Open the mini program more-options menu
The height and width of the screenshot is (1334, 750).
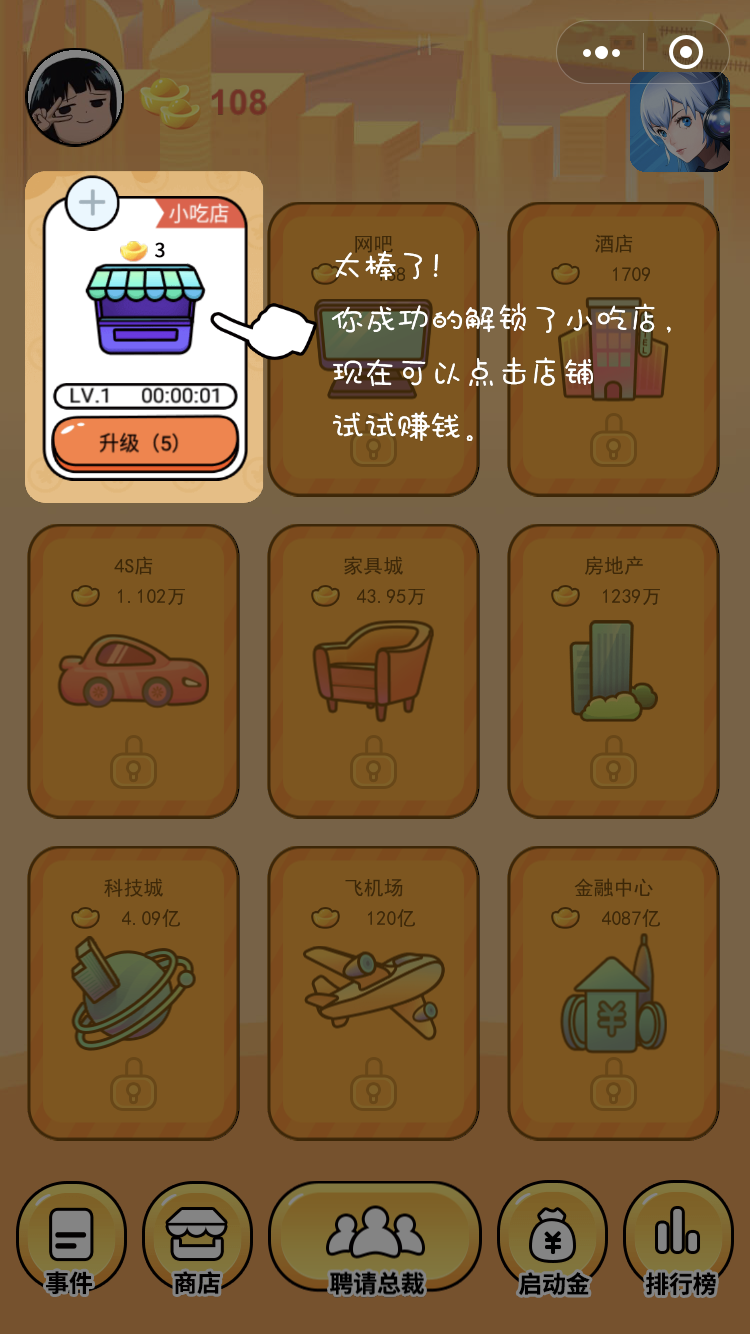coord(601,52)
